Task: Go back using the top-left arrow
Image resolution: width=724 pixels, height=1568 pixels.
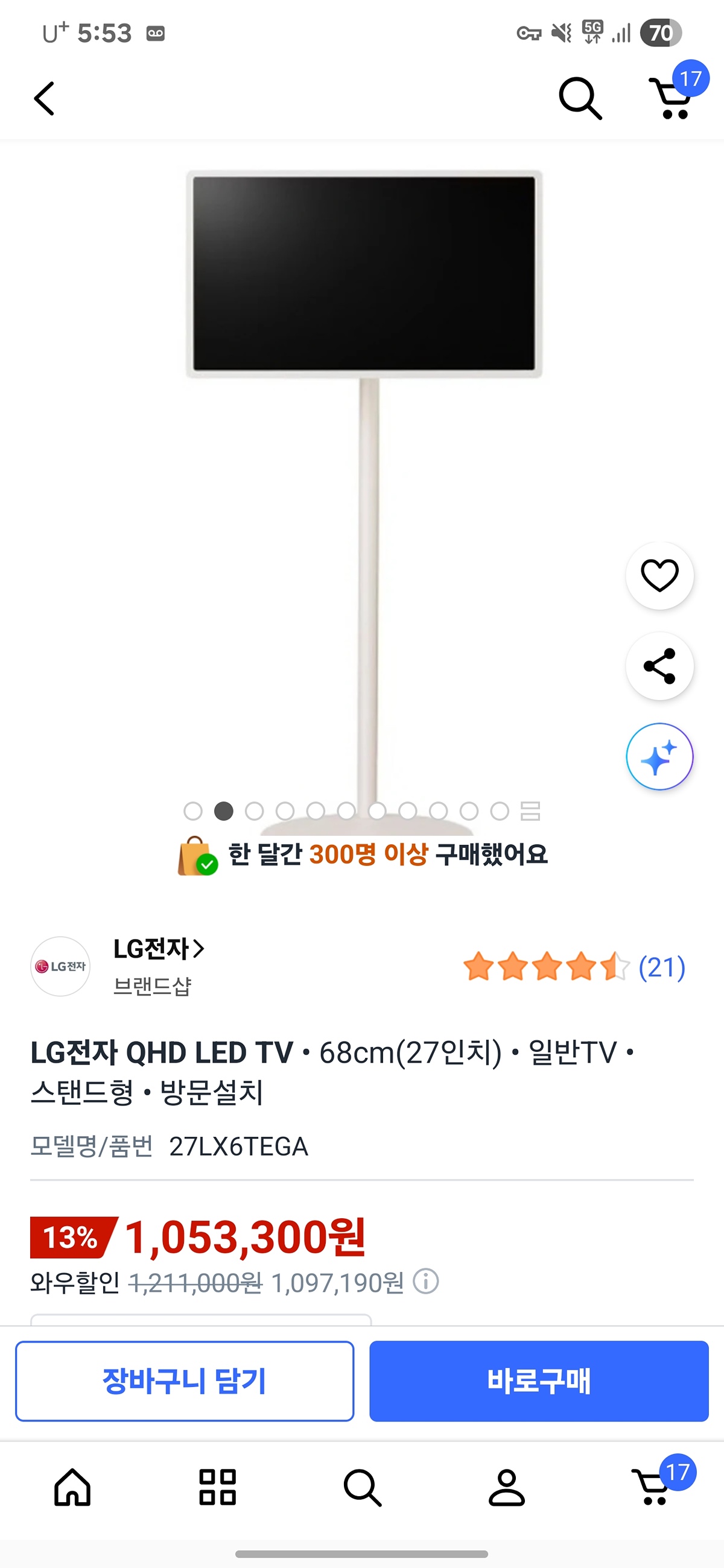Action: tap(44, 99)
